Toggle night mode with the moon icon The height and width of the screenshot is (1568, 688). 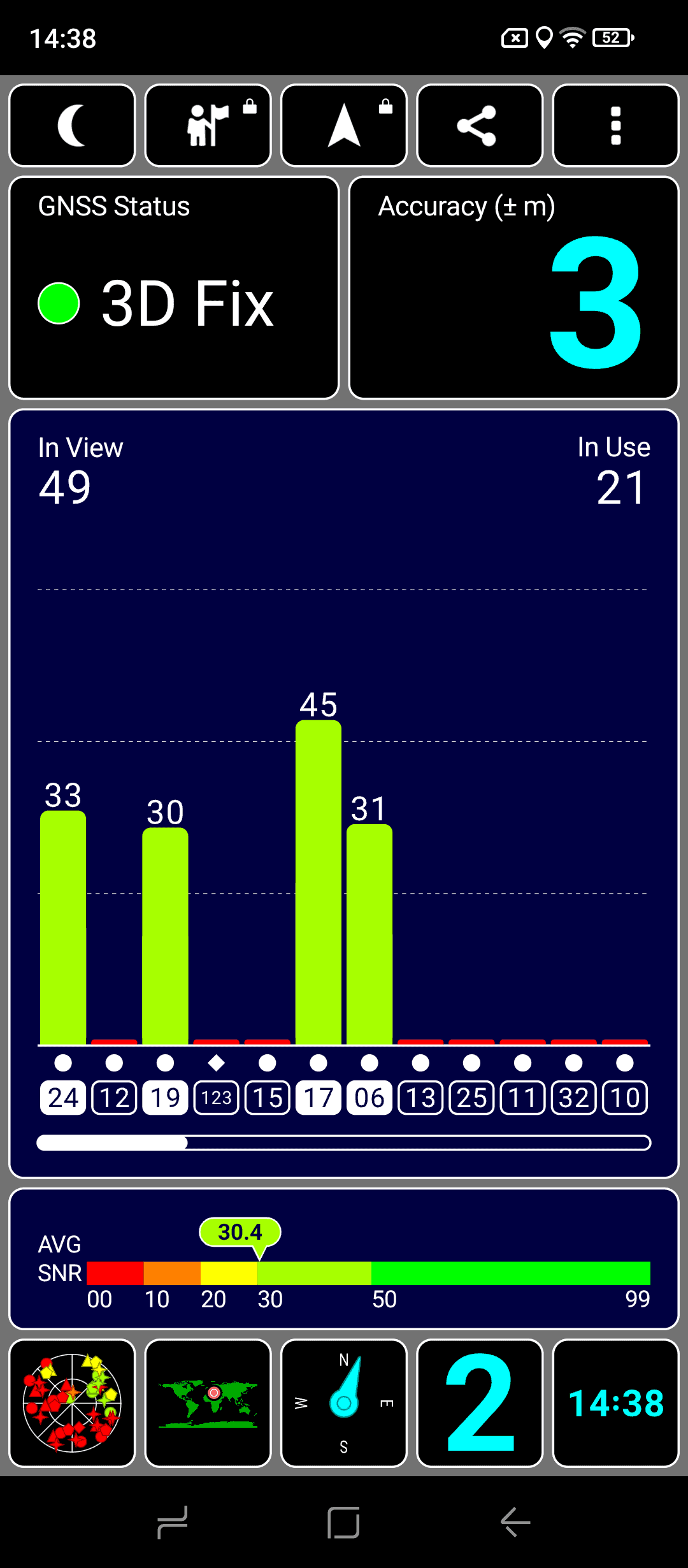(x=72, y=126)
